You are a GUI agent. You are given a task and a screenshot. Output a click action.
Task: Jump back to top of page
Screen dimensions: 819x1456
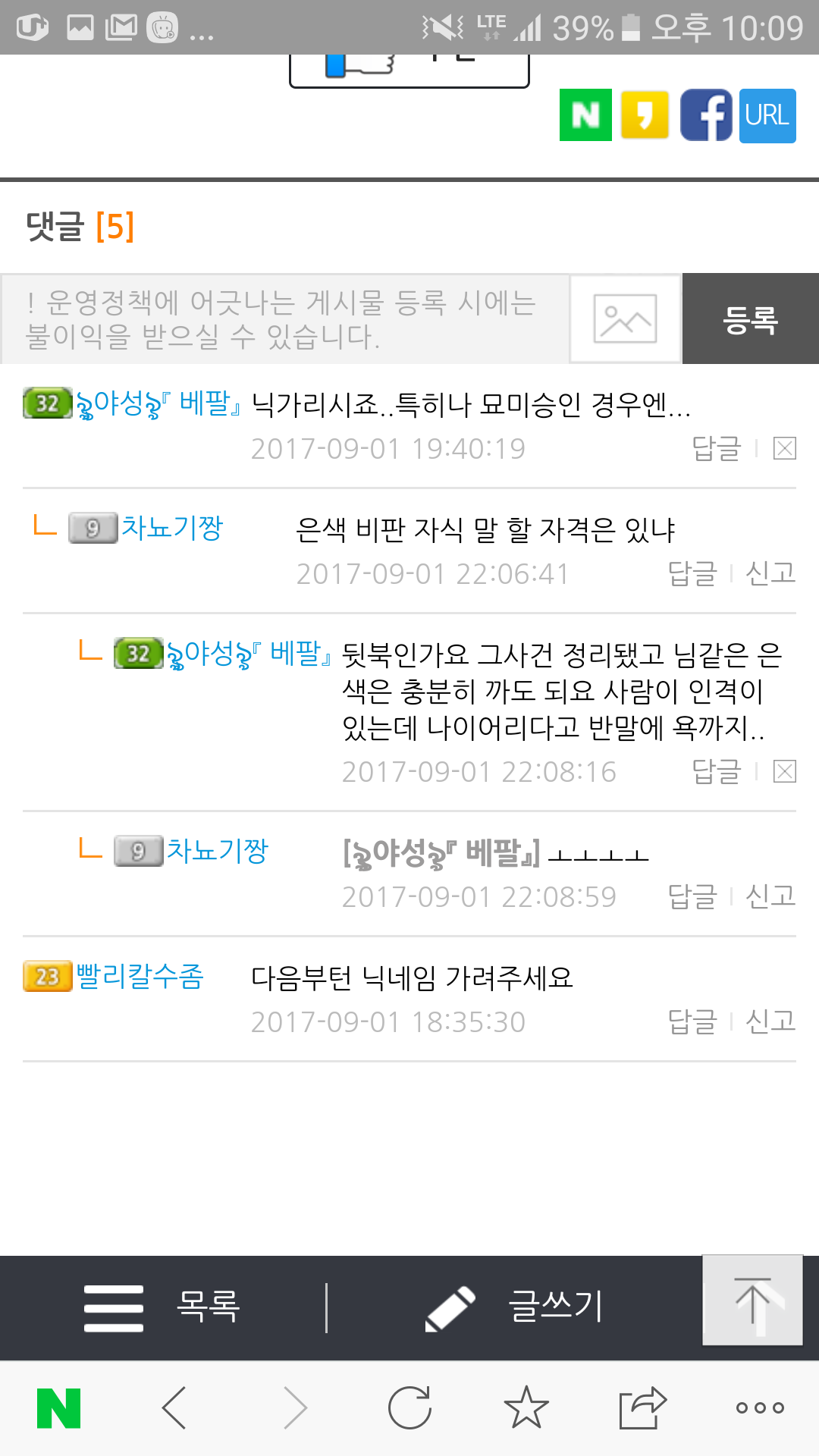click(x=752, y=1301)
